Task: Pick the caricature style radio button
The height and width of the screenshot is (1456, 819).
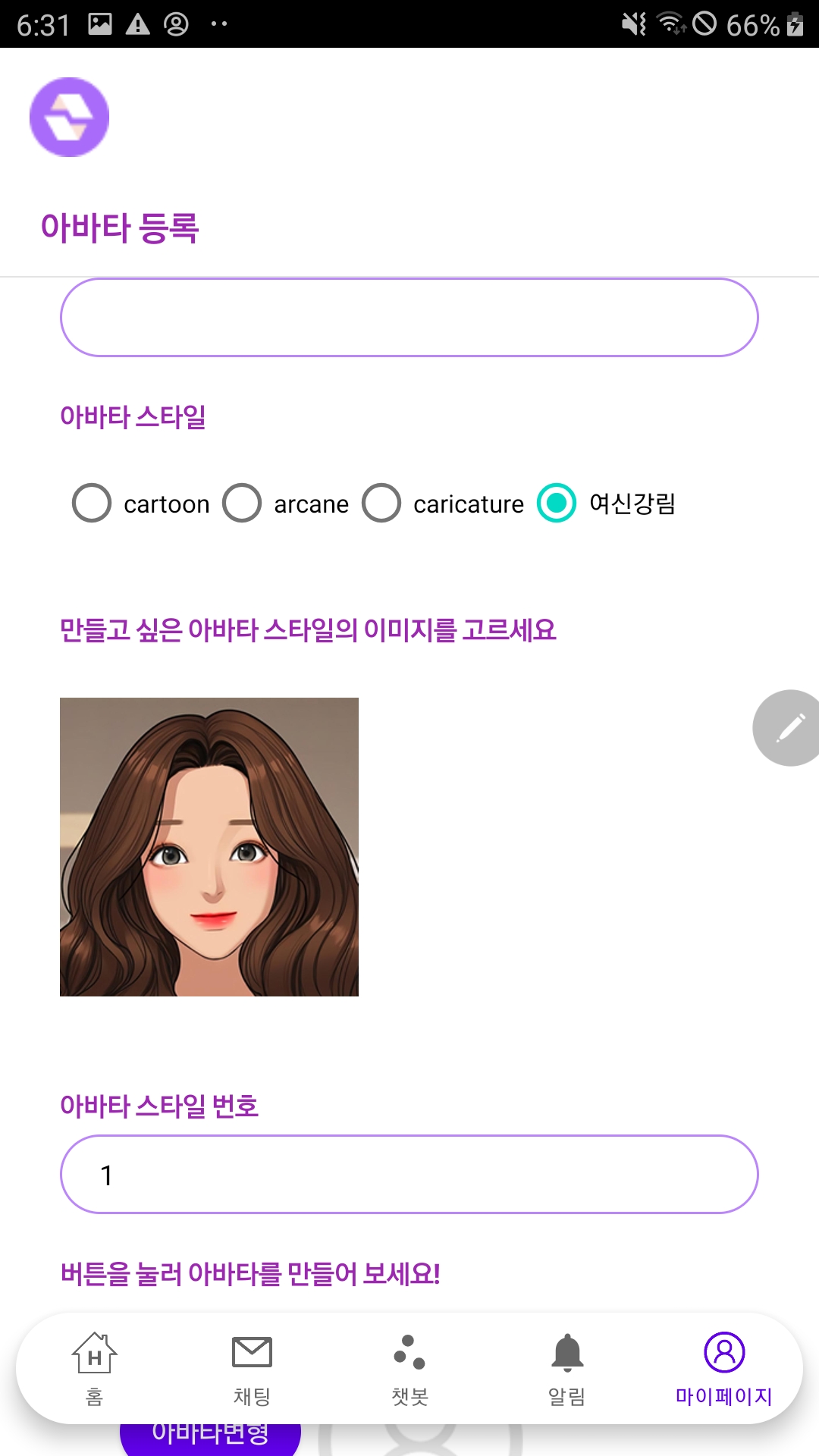Action: click(381, 503)
